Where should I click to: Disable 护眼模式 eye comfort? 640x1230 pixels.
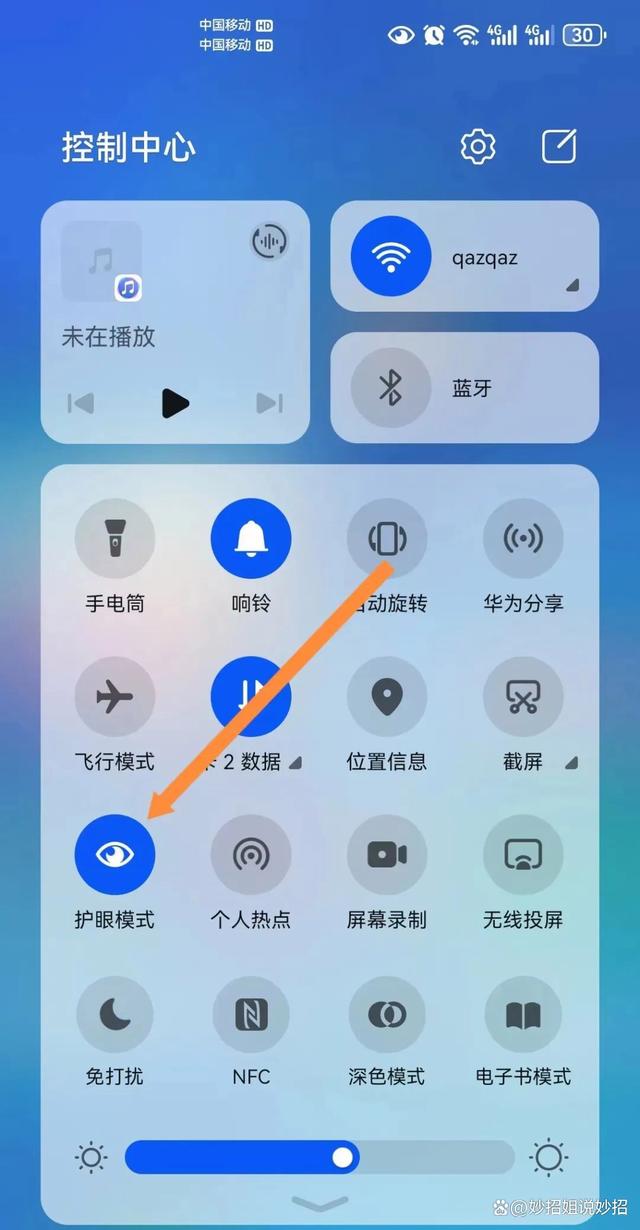[x=115, y=854]
